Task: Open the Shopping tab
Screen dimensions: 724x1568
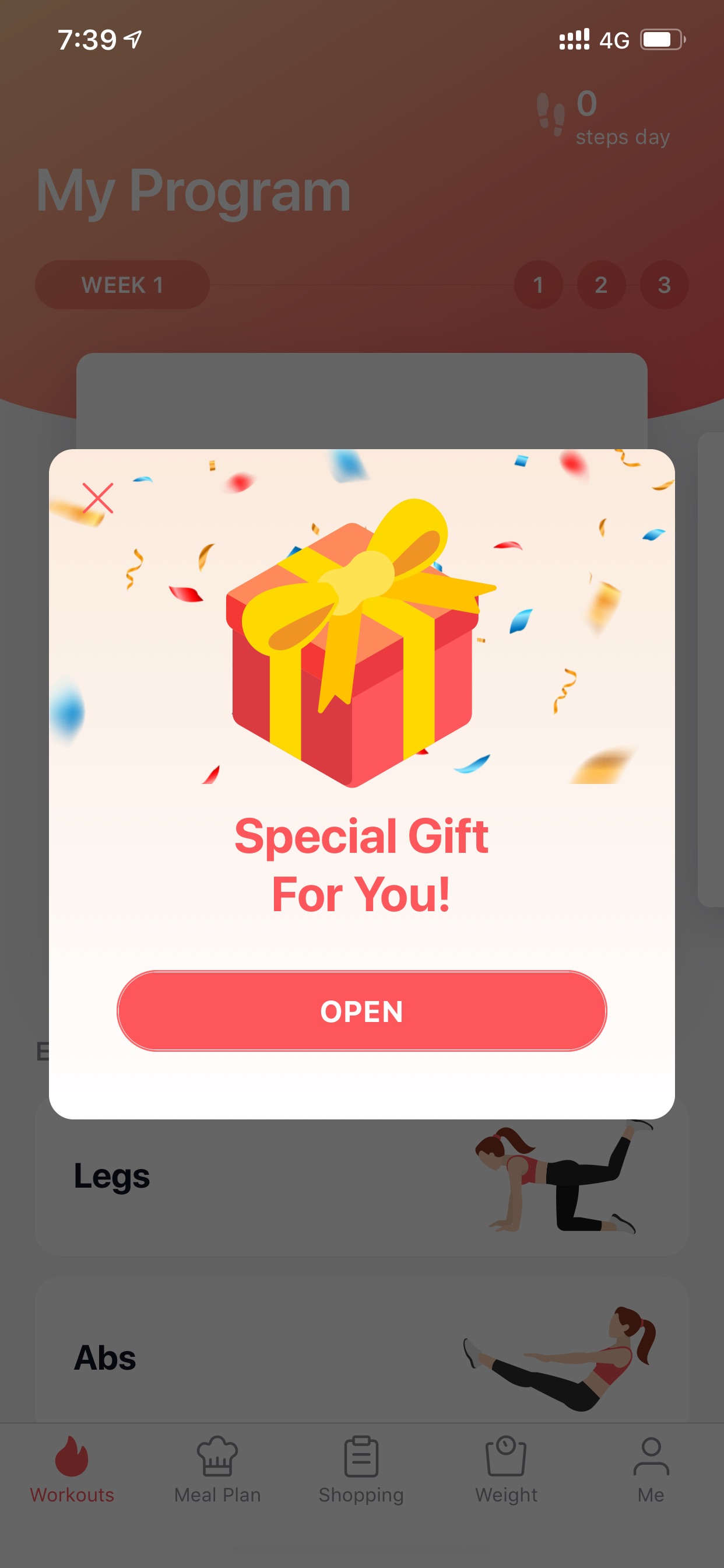Action: tap(361, 1470)
